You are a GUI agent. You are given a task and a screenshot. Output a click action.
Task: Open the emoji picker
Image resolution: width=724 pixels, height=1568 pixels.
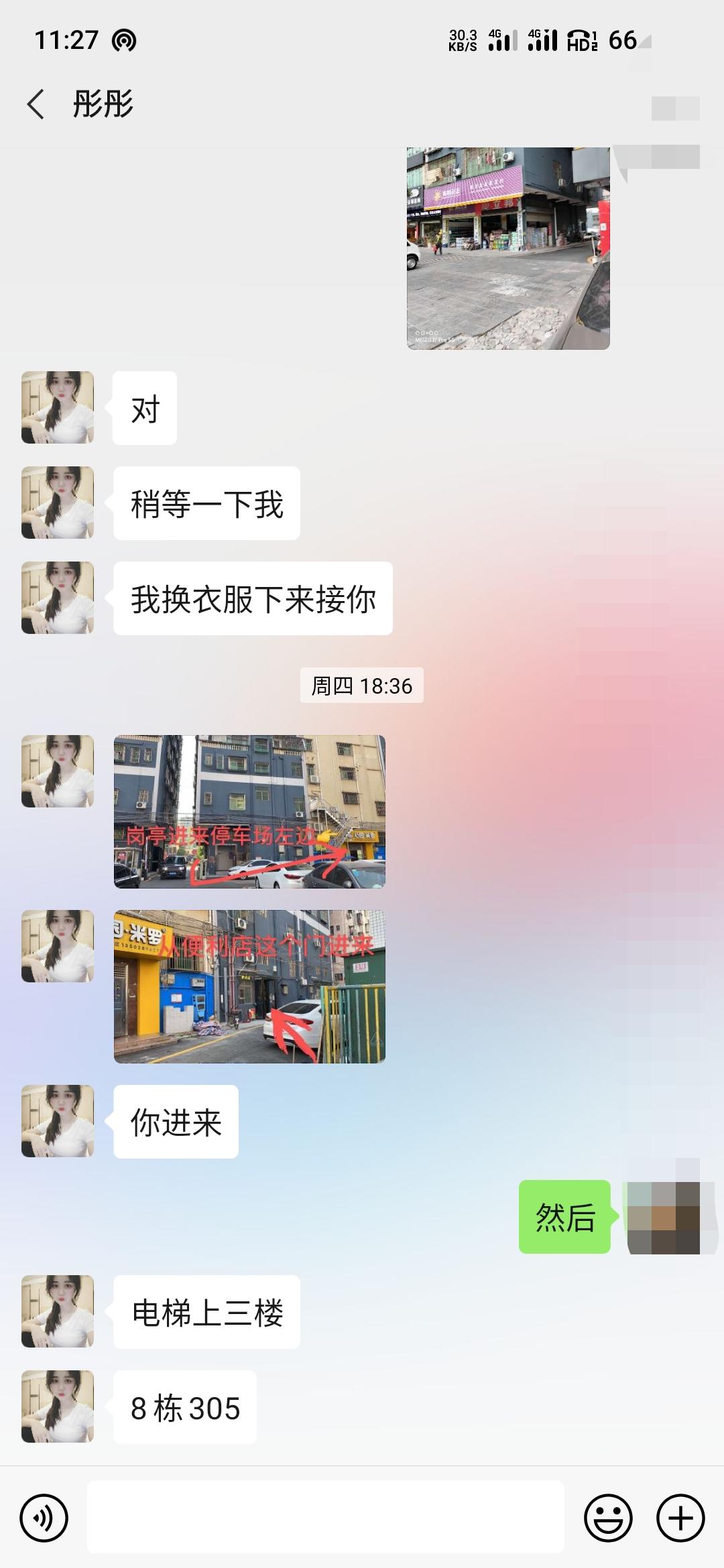[608, 1518]
